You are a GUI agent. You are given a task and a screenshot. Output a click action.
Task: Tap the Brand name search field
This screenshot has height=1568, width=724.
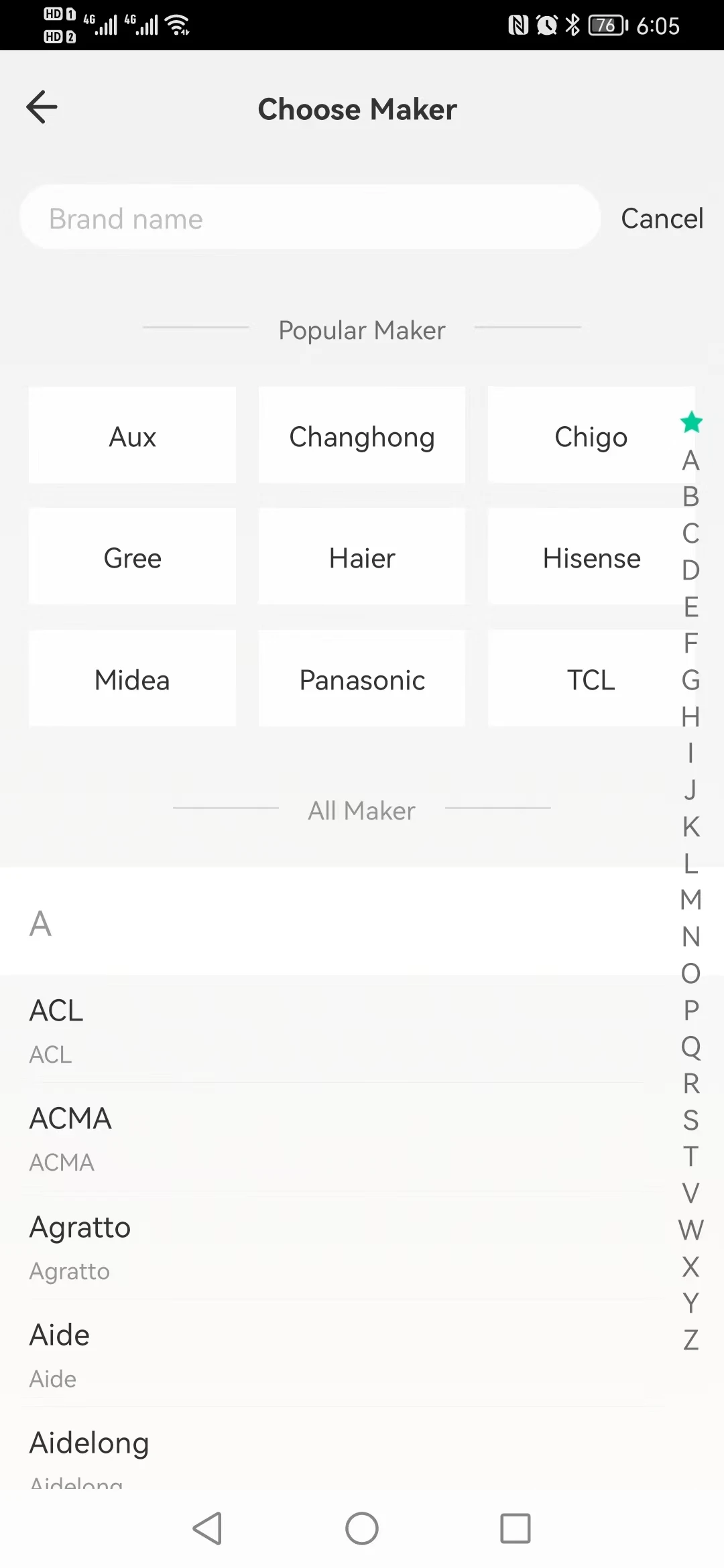point(308,218)
